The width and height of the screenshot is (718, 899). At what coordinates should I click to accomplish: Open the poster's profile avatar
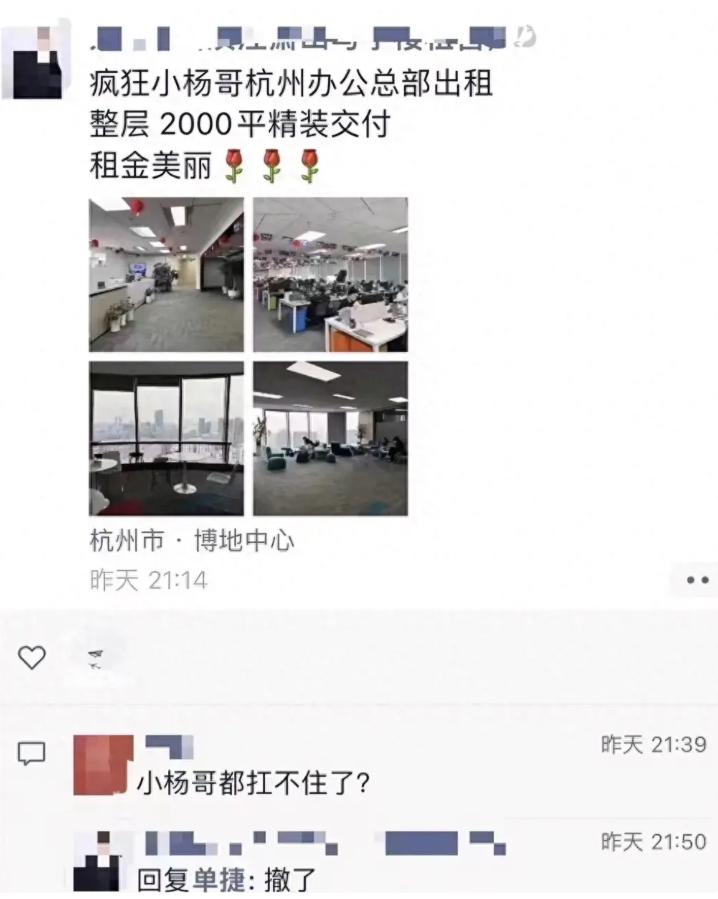point(37,60)
